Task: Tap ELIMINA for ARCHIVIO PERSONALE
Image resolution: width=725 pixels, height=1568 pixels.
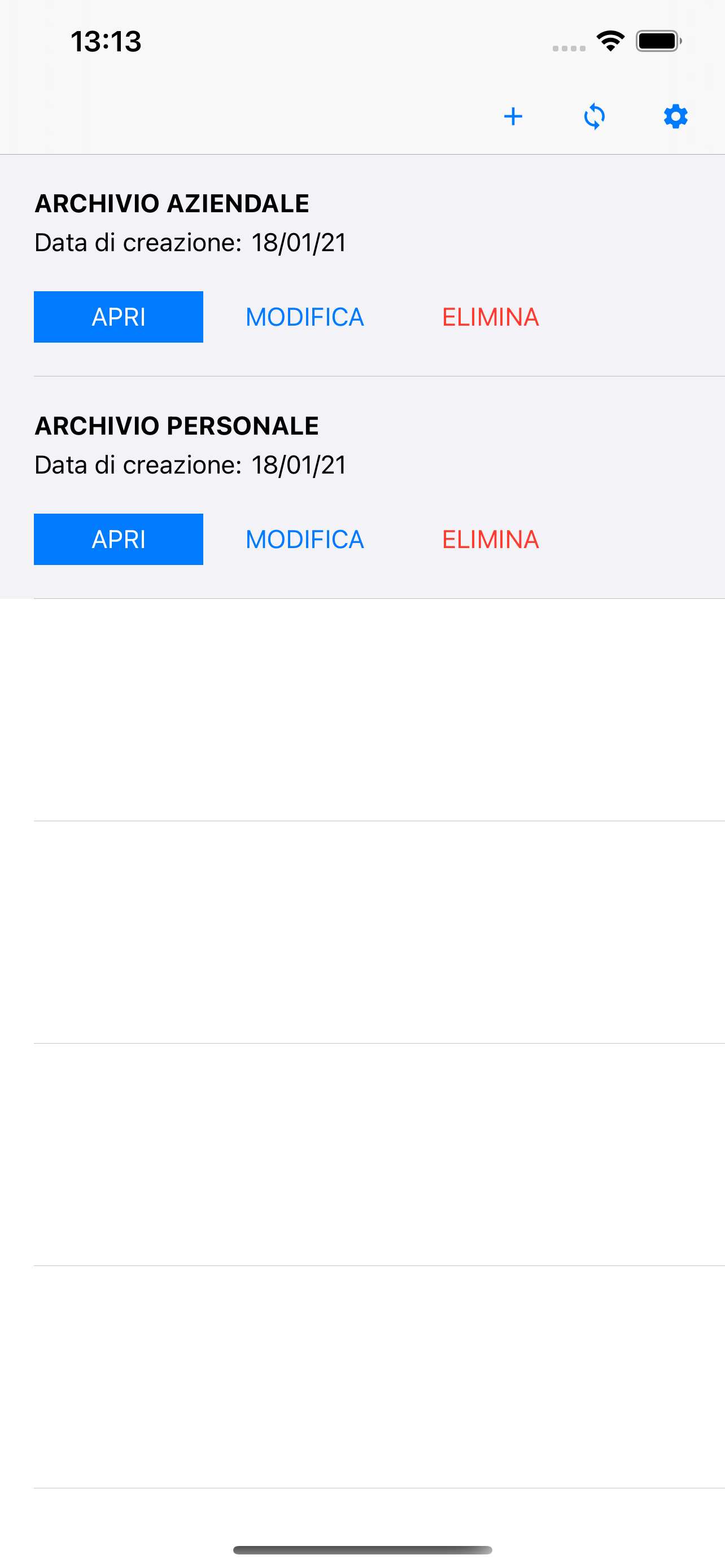Action: pos(491,538)
